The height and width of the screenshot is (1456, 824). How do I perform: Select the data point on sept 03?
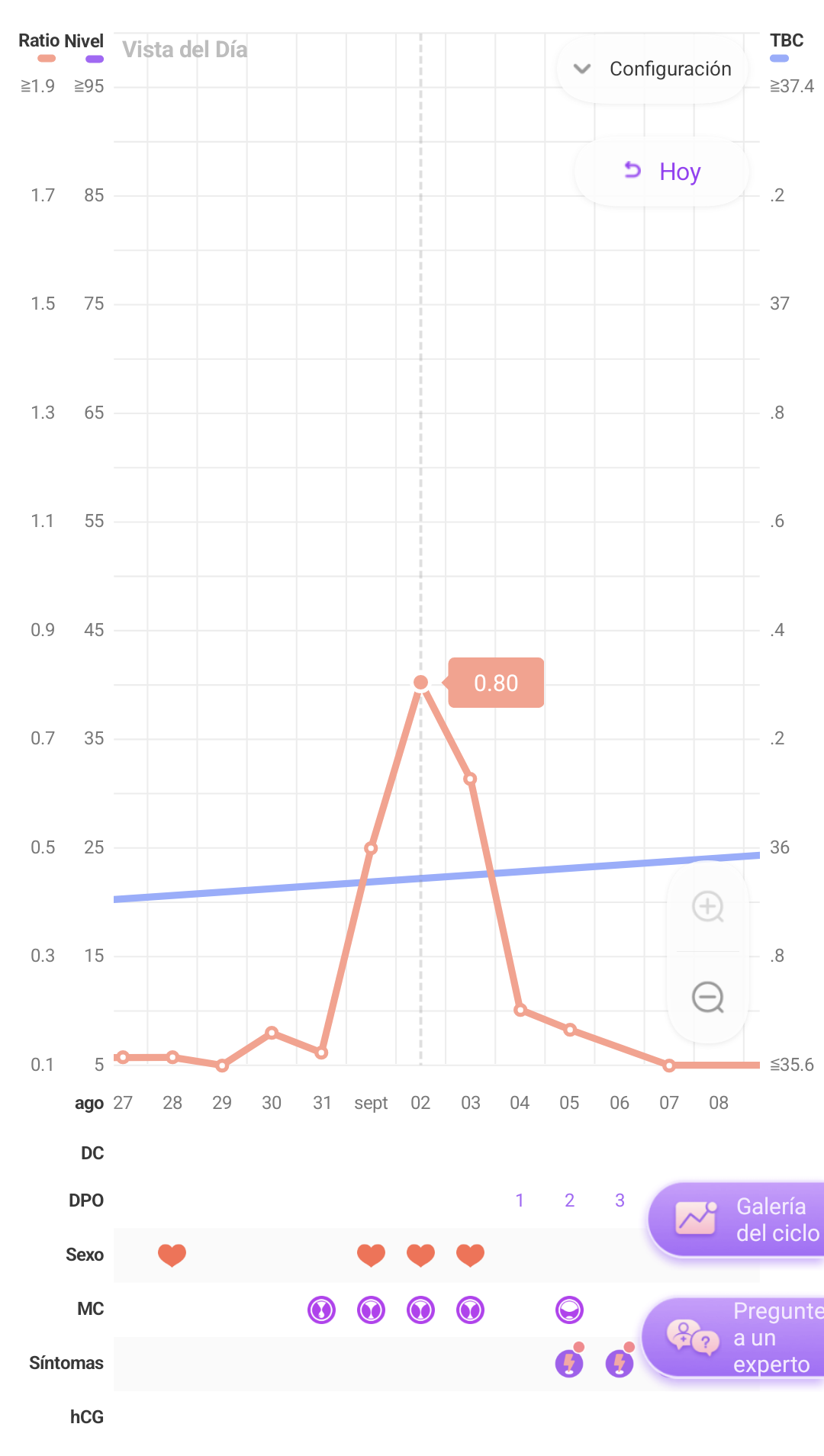tap(471, 779)
